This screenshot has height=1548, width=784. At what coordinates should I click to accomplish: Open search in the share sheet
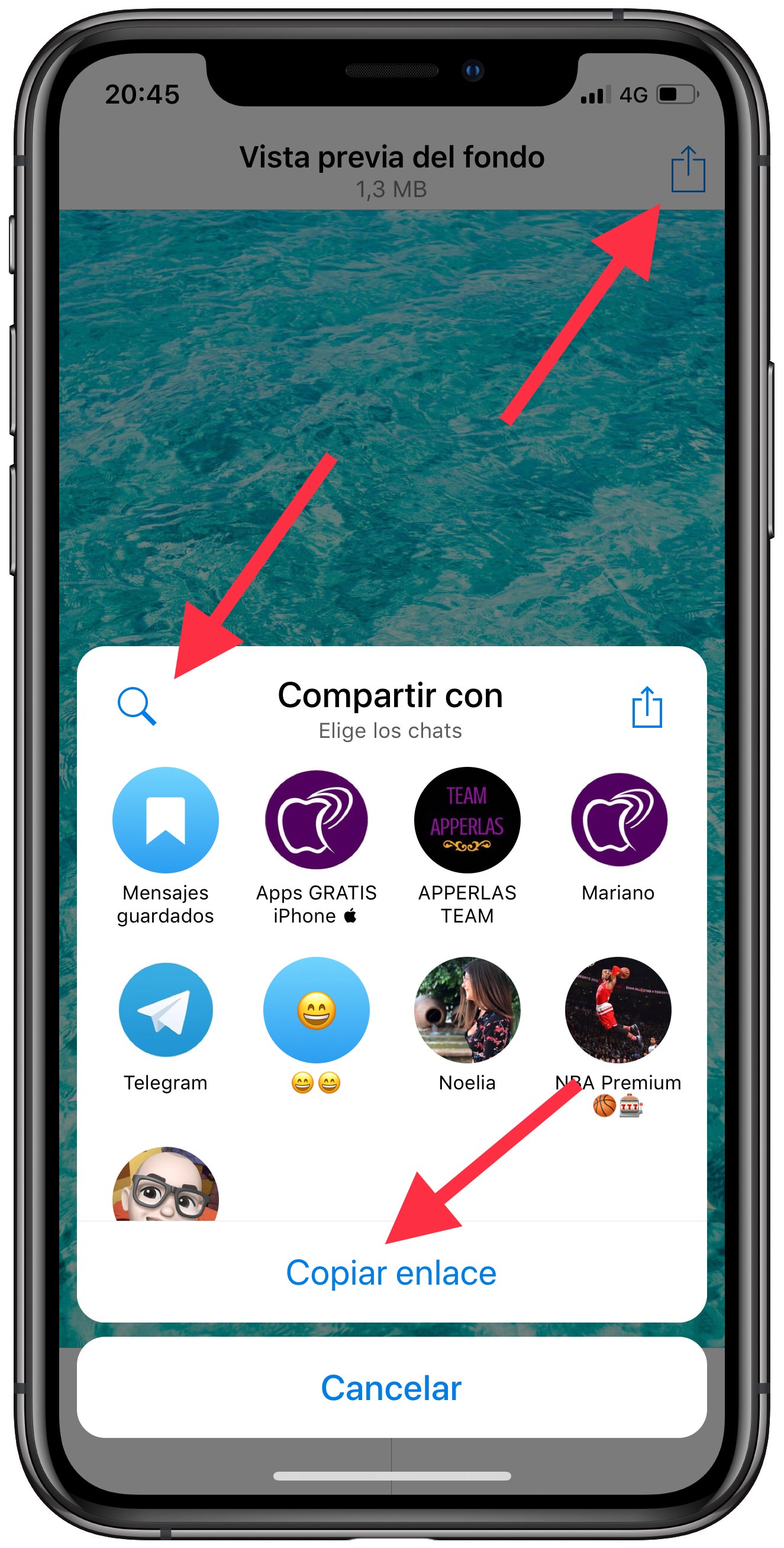[x=137, y=706]
